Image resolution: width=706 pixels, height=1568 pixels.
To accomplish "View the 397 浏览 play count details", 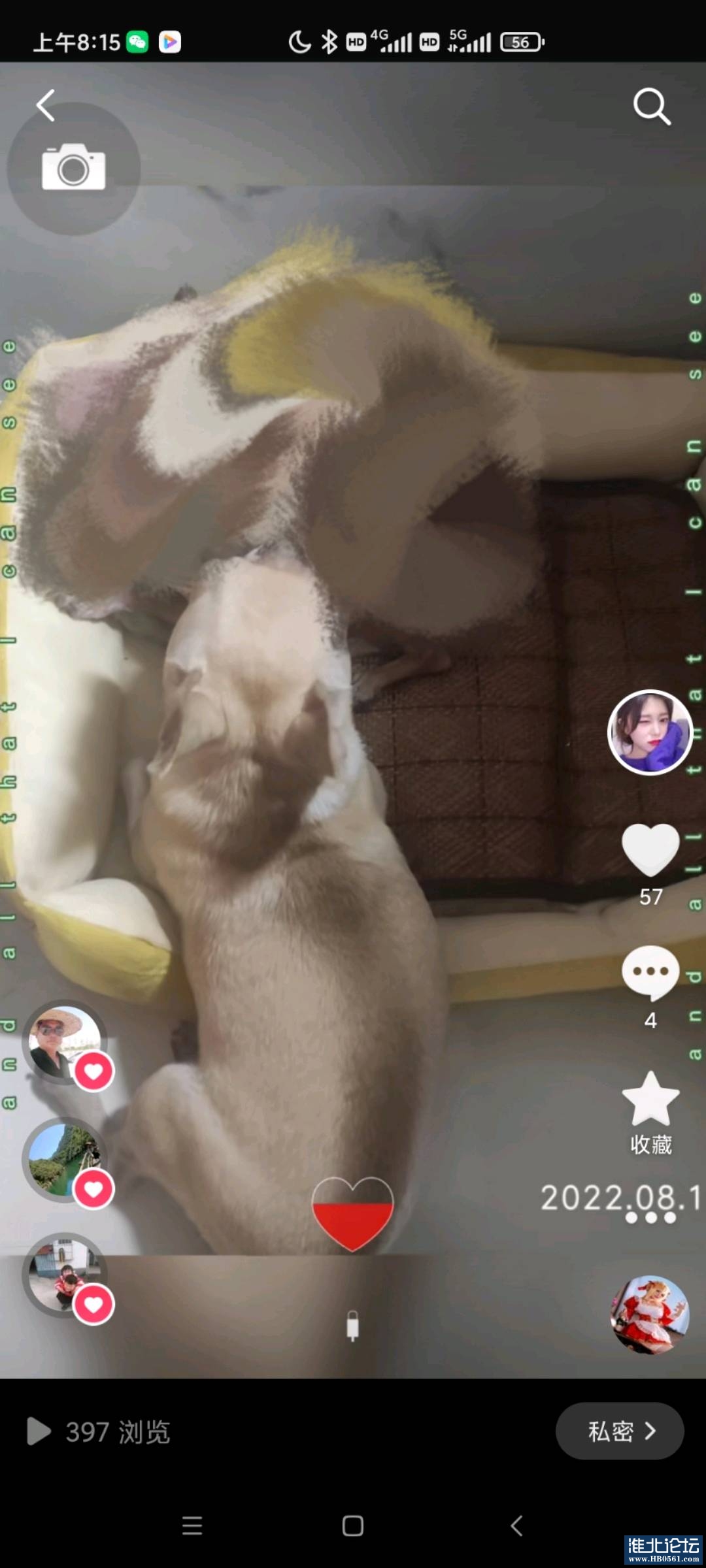I will point(99,1431).
